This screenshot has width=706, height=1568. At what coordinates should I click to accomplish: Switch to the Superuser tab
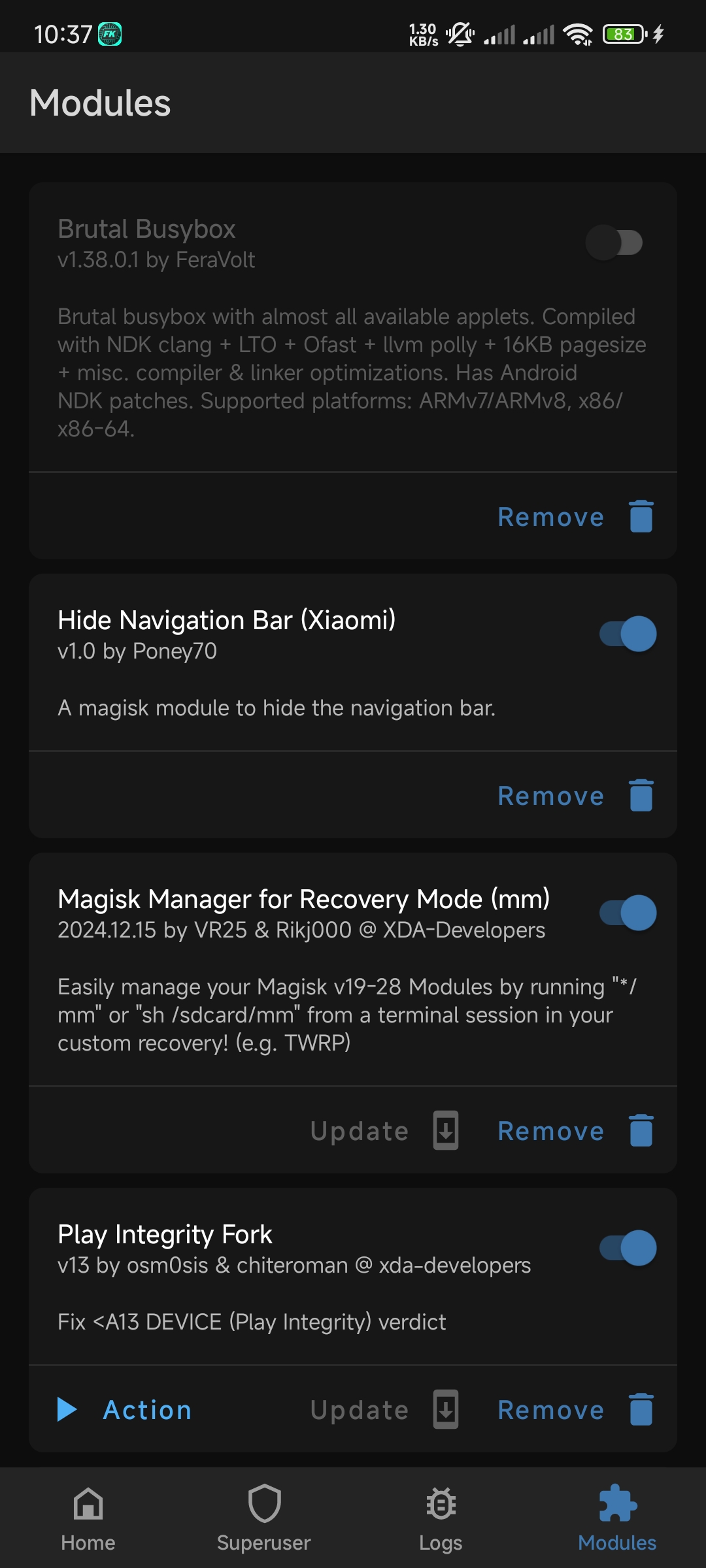[264, 1518]
